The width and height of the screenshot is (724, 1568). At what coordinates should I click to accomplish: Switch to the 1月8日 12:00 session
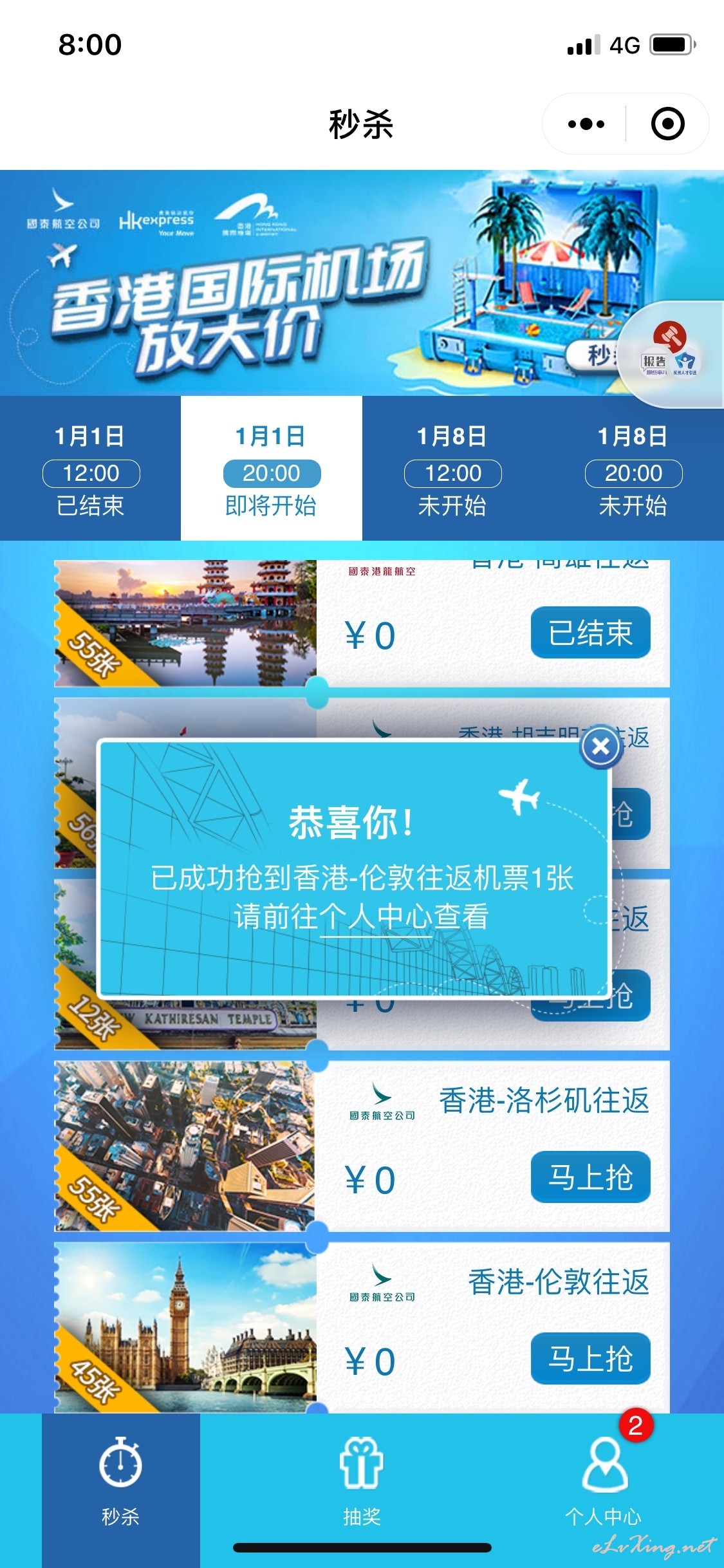pyautogui.click(x=452, y=469)
